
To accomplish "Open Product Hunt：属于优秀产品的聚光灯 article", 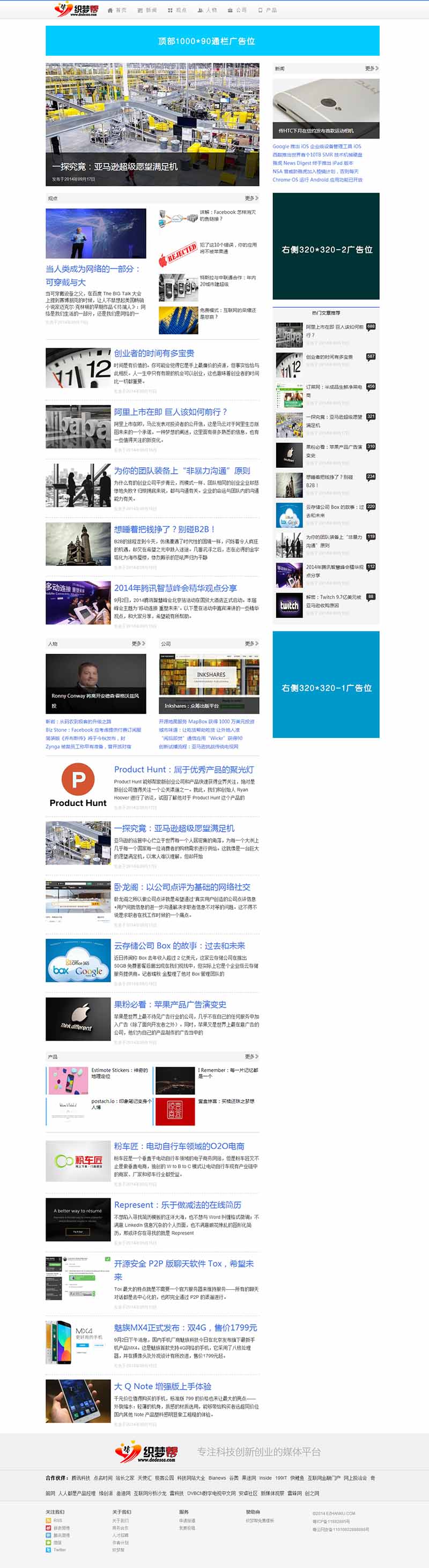I will click(183, 769).
